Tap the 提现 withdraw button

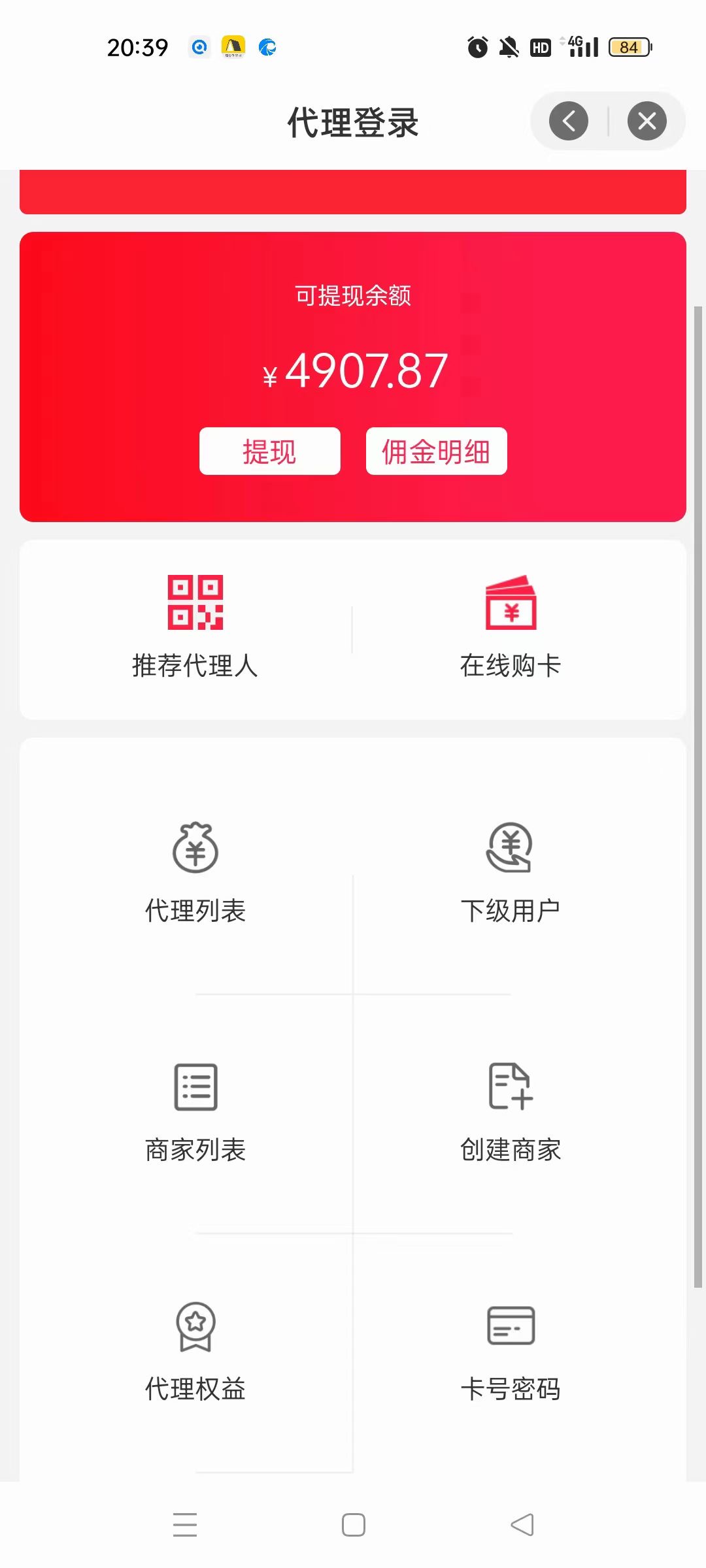pos(270,451)
